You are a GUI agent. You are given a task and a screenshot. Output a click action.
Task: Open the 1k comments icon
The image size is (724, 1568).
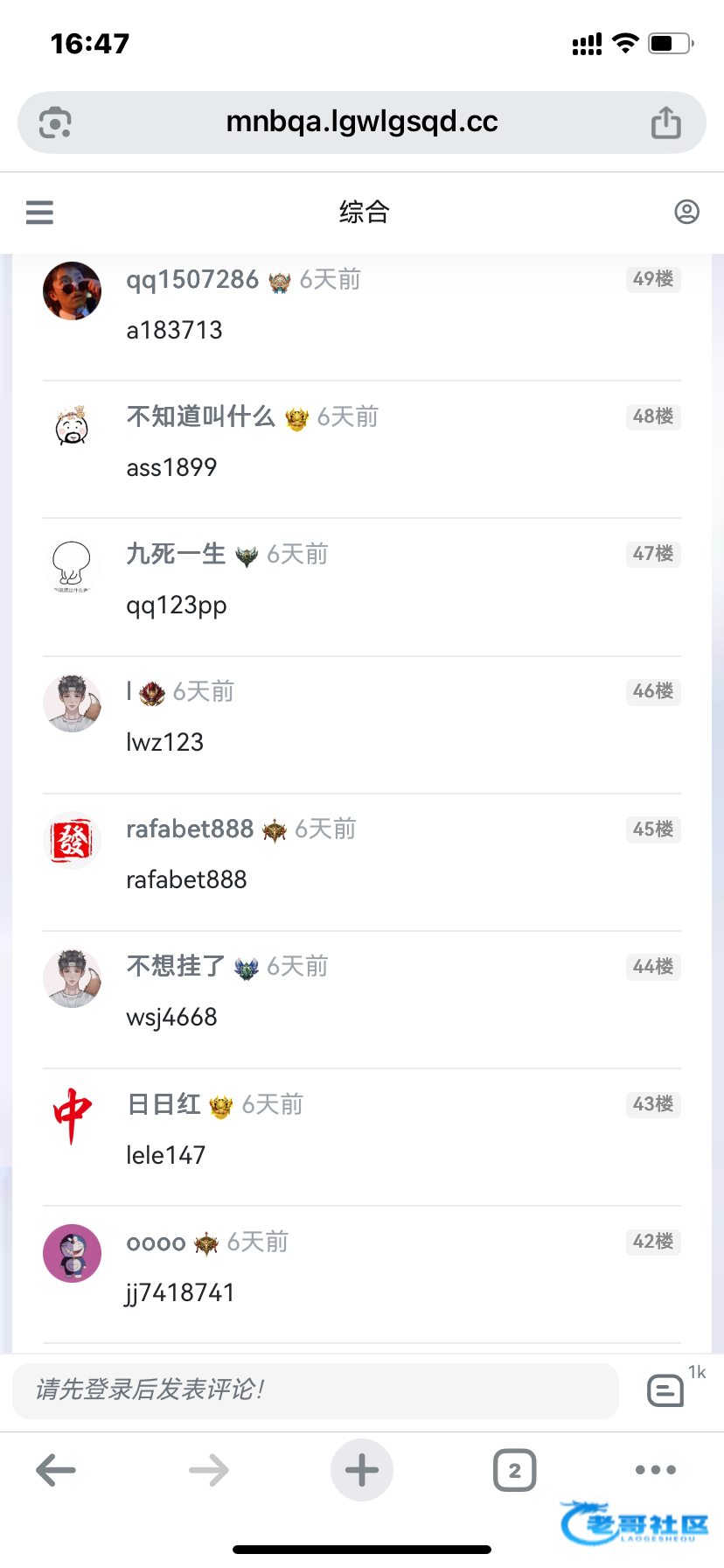(666, 1389)
